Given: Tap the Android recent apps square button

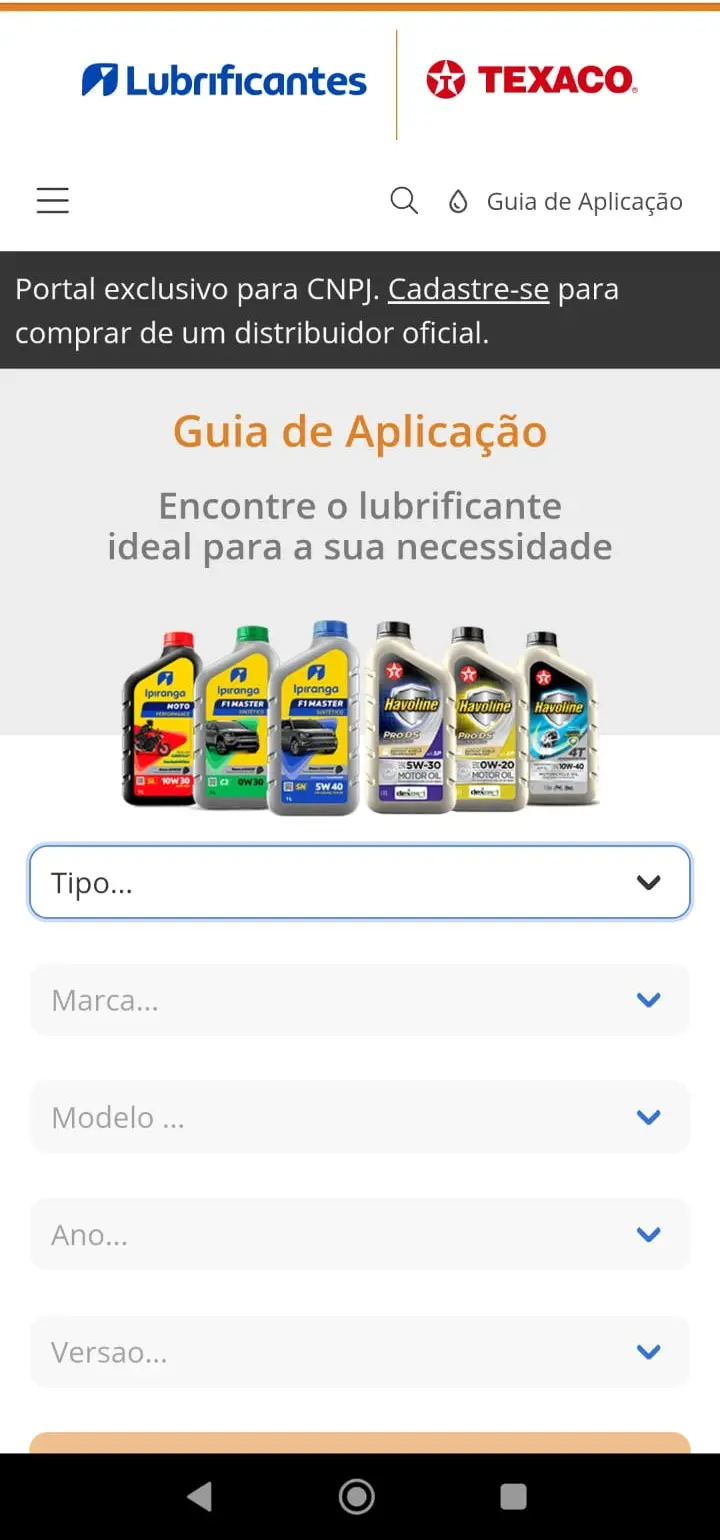Looking at the screenshot, I should pos(513,1496).
